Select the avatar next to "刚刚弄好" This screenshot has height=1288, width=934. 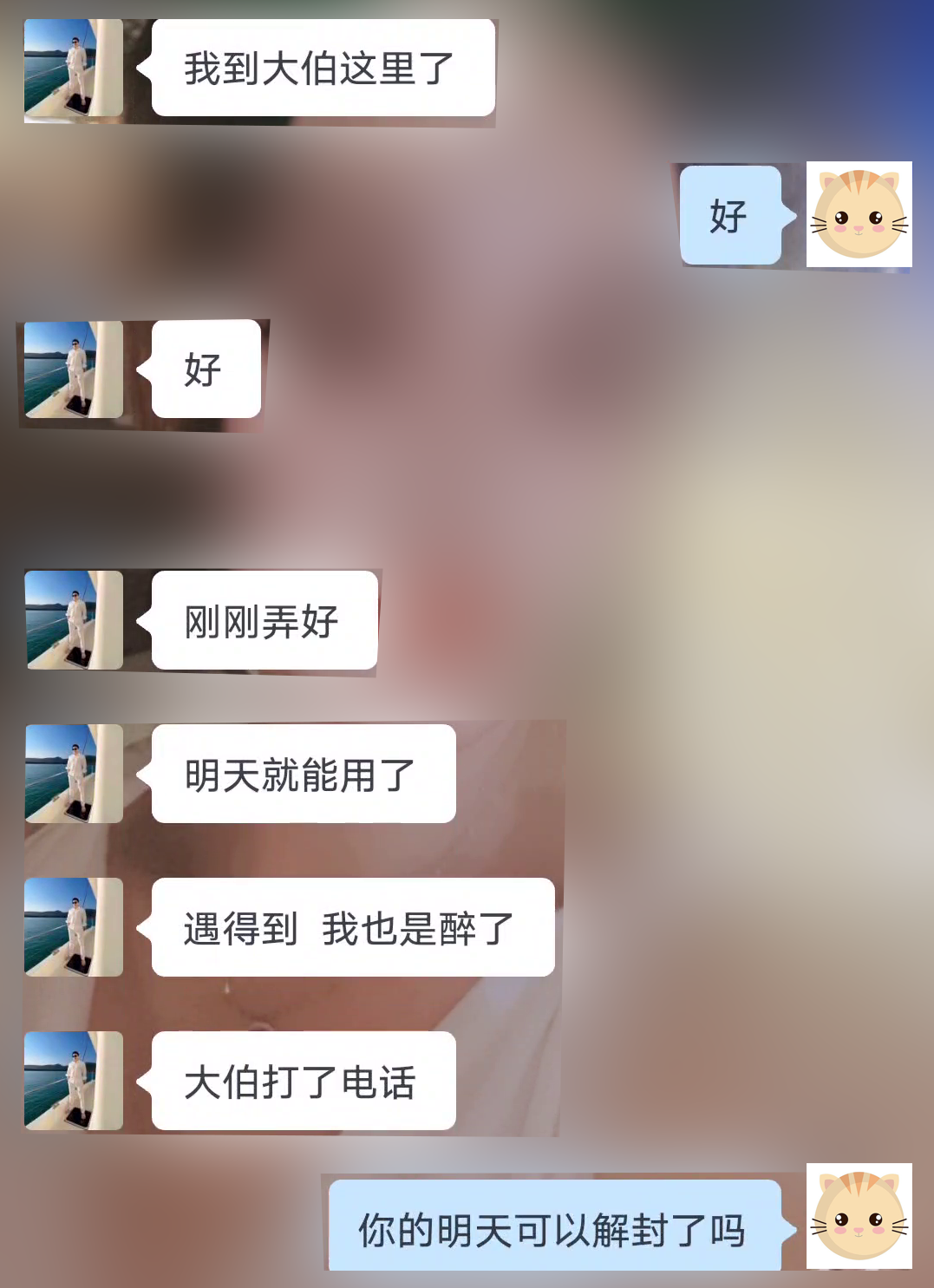(x=74, y=620)
